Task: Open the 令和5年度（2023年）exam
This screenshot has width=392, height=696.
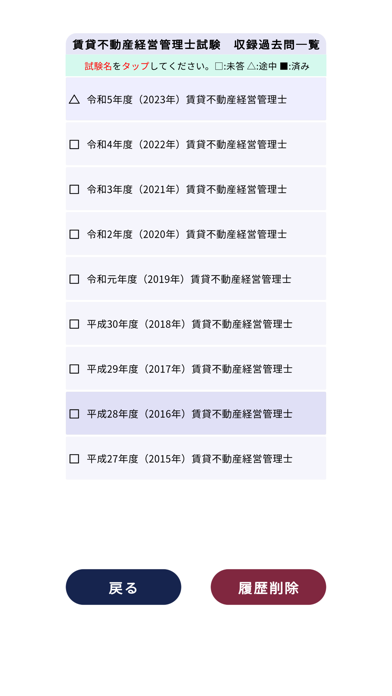Action: [196, 99]
